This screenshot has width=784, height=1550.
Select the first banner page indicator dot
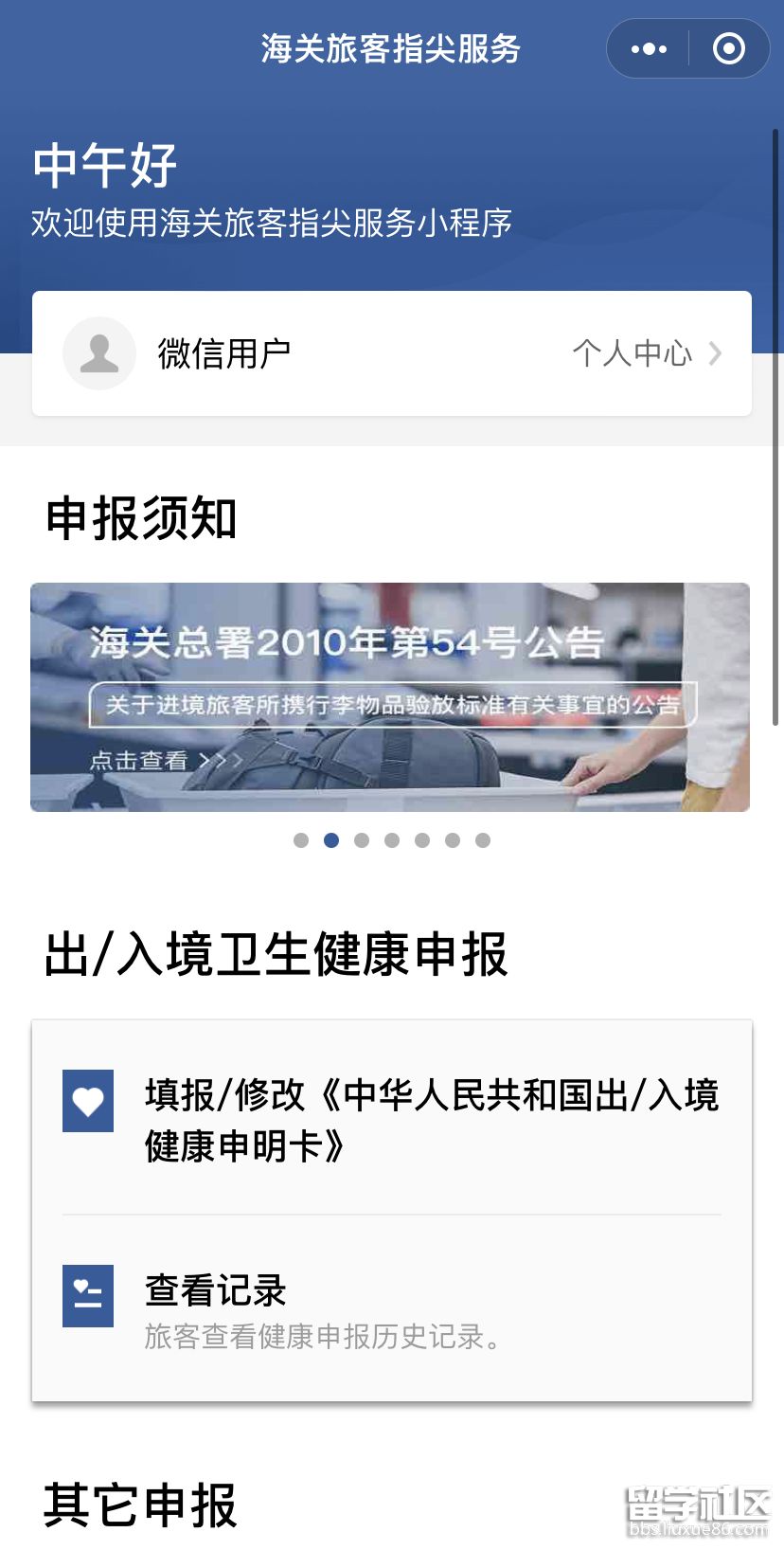tap(301, 840)
